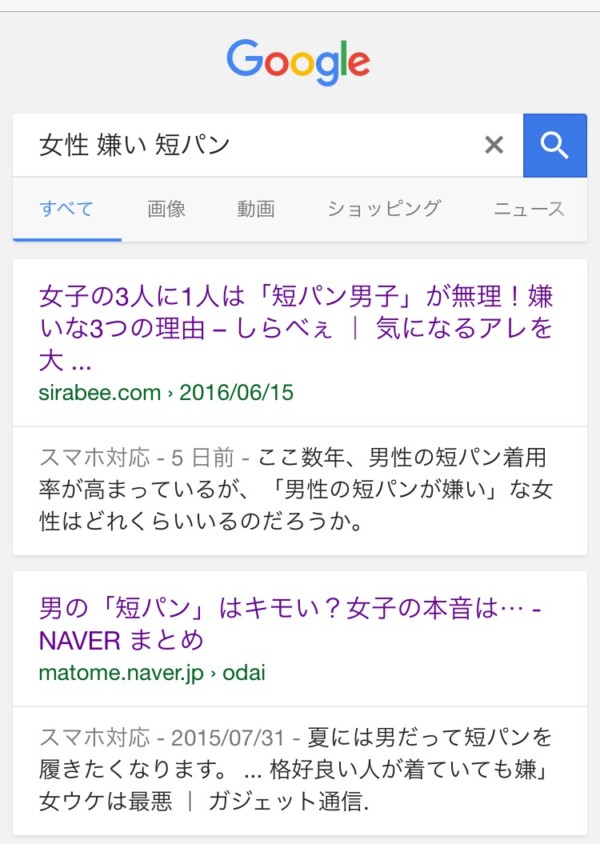Clear the search query with the X
Screen dimensions: 600x844
coord(494,146)
